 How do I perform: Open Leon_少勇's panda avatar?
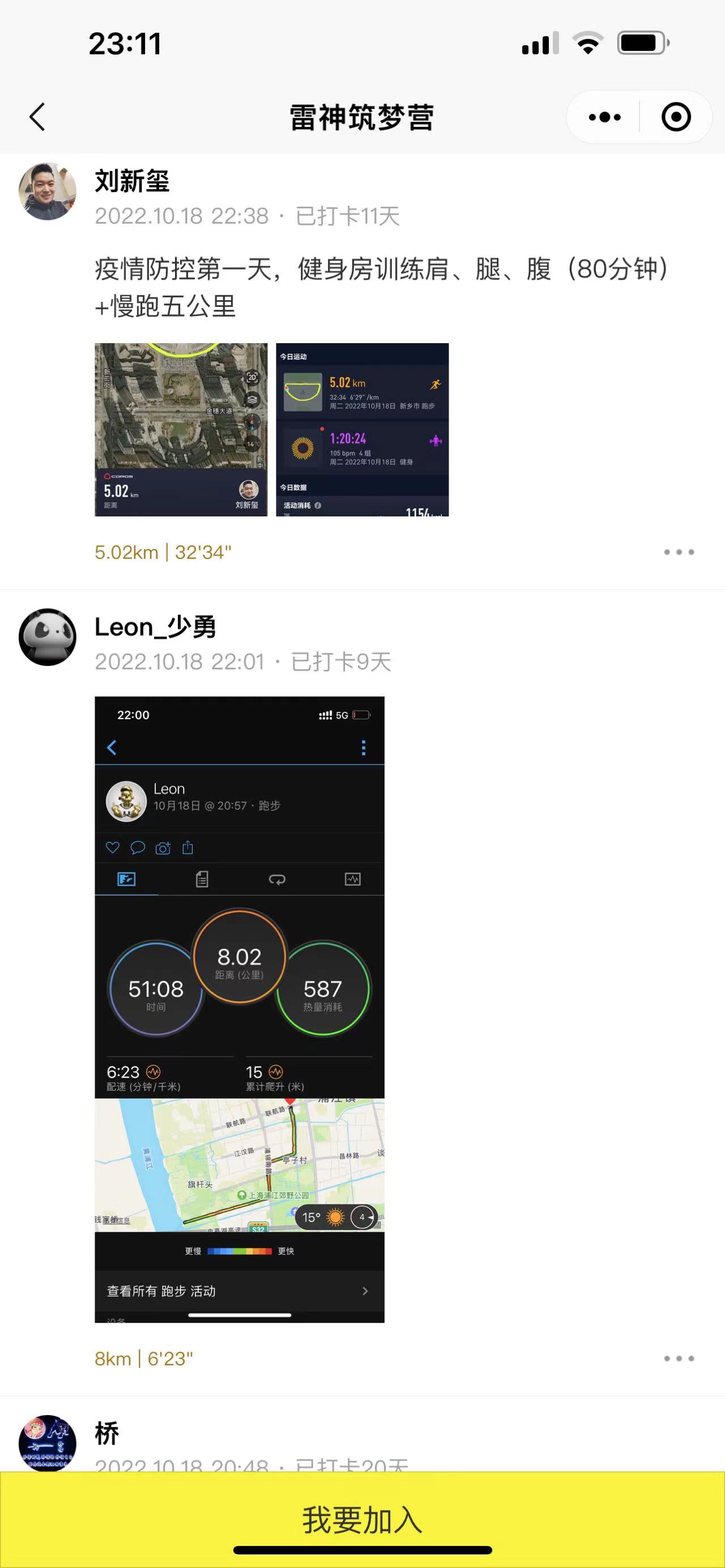pos(48,636)
